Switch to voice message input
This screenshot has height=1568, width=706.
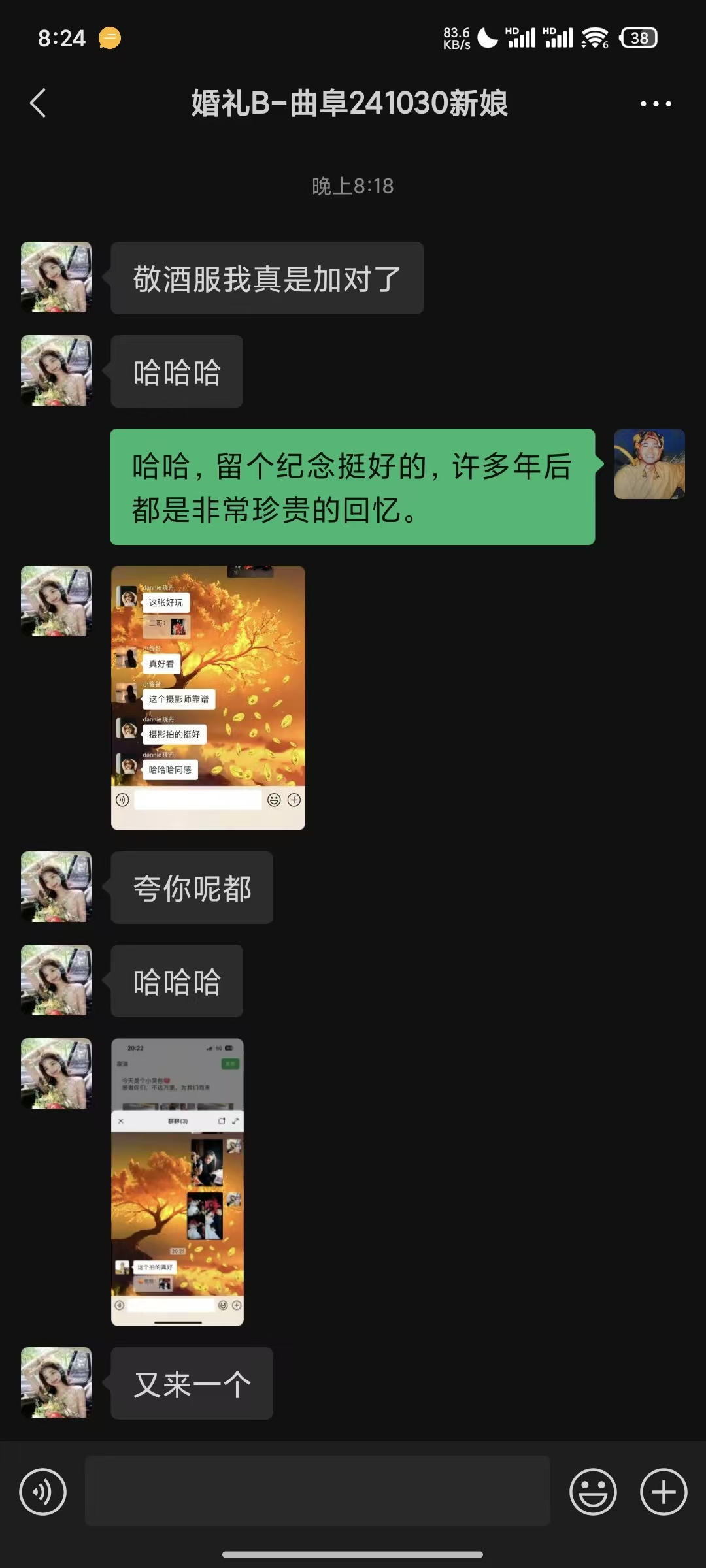(x=42, y=1492)
